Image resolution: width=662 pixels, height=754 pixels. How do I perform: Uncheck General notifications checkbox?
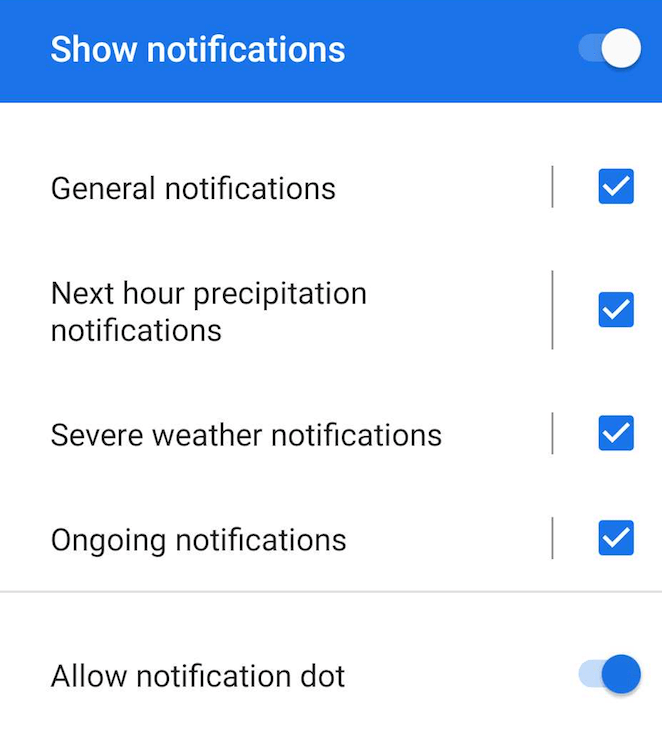point(615,187)
